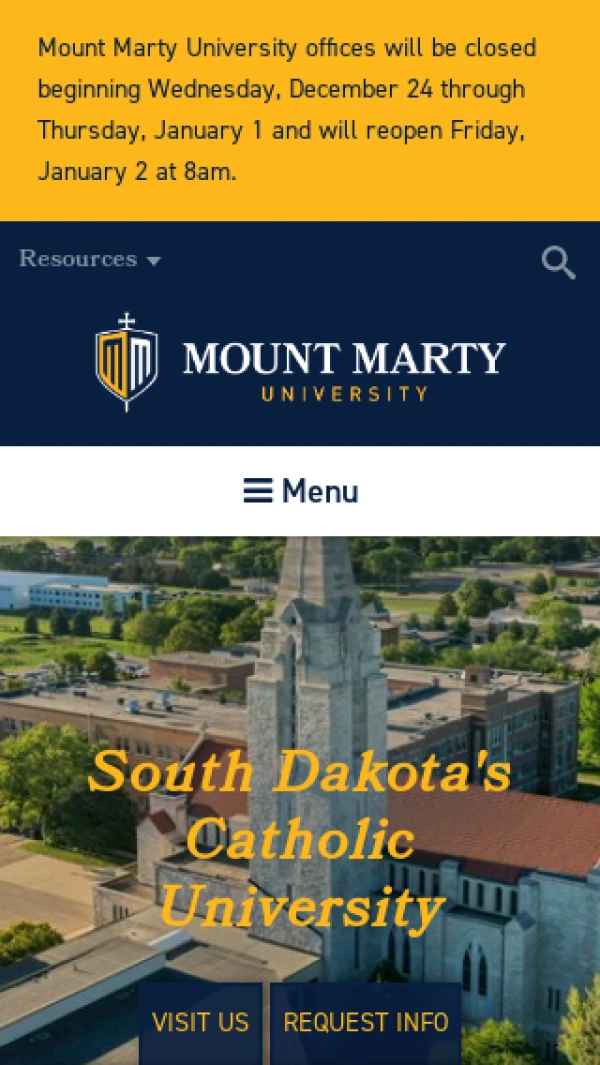Select the Request Info button

[366, 1022]
